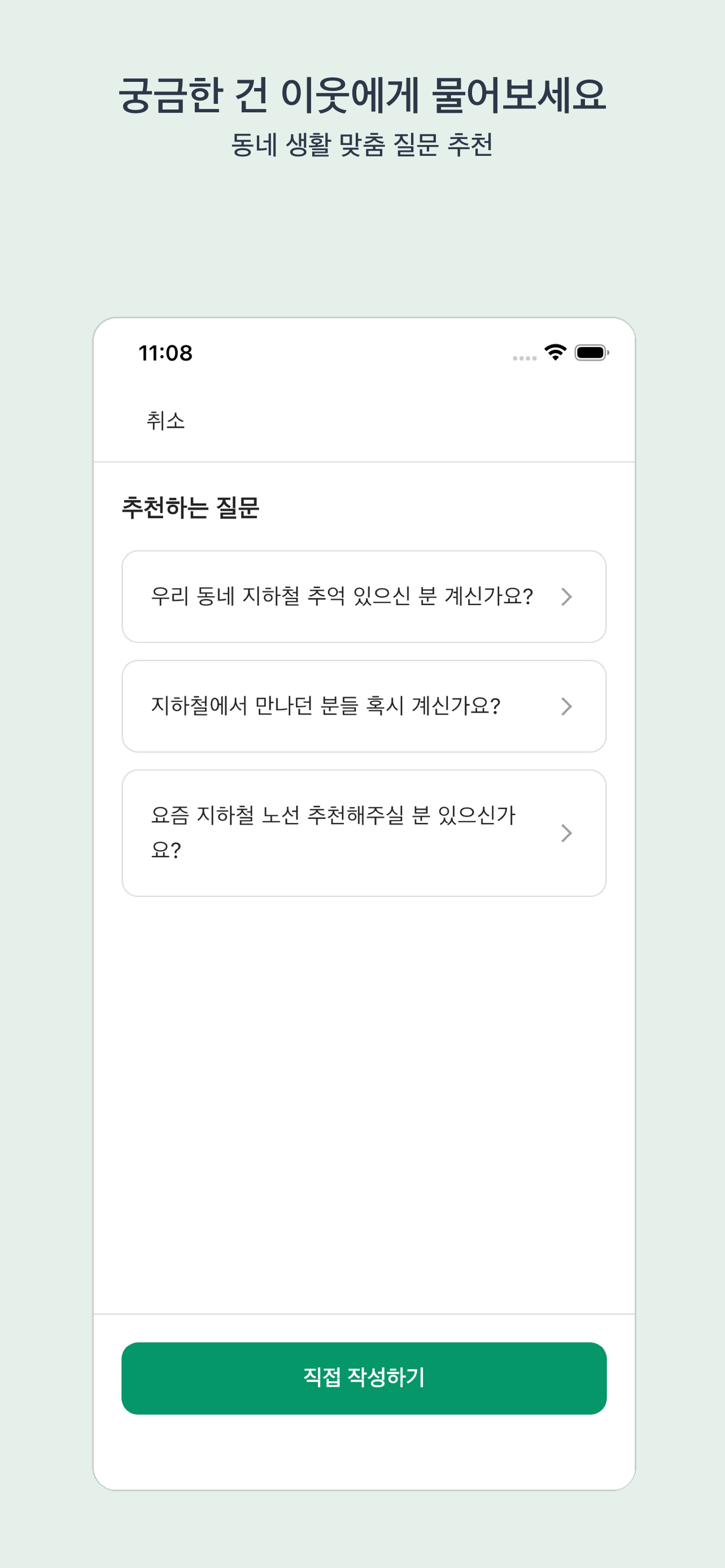Expand the '요즘 지하철 노선 추천' question card
The image size is (725, 1568).
(364, 833)
